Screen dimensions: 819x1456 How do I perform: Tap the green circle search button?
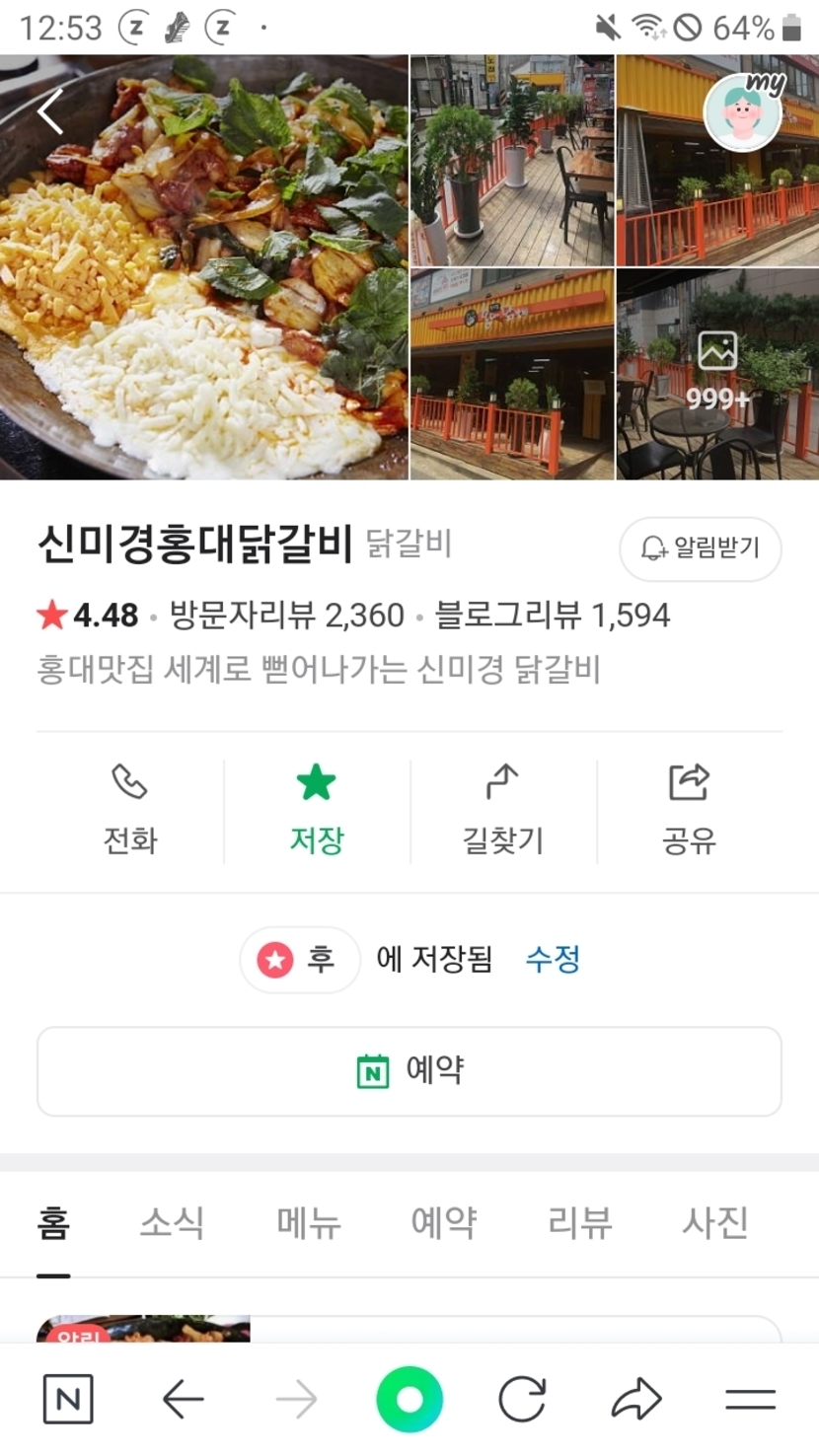tap(409, 1399)
